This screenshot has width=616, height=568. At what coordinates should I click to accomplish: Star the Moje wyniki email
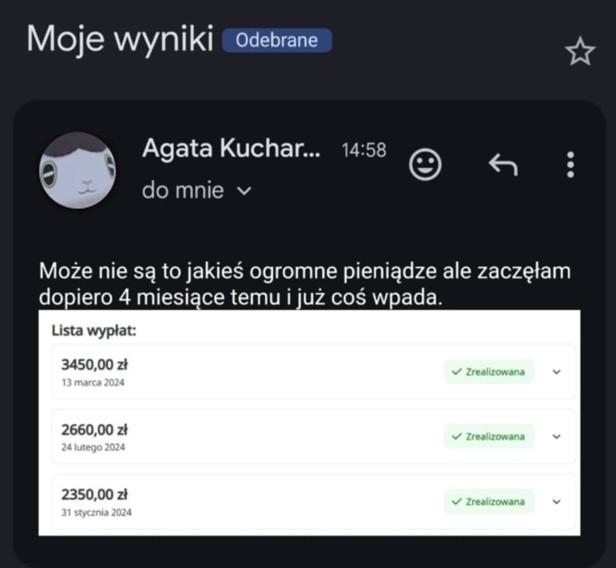[580, 52]
